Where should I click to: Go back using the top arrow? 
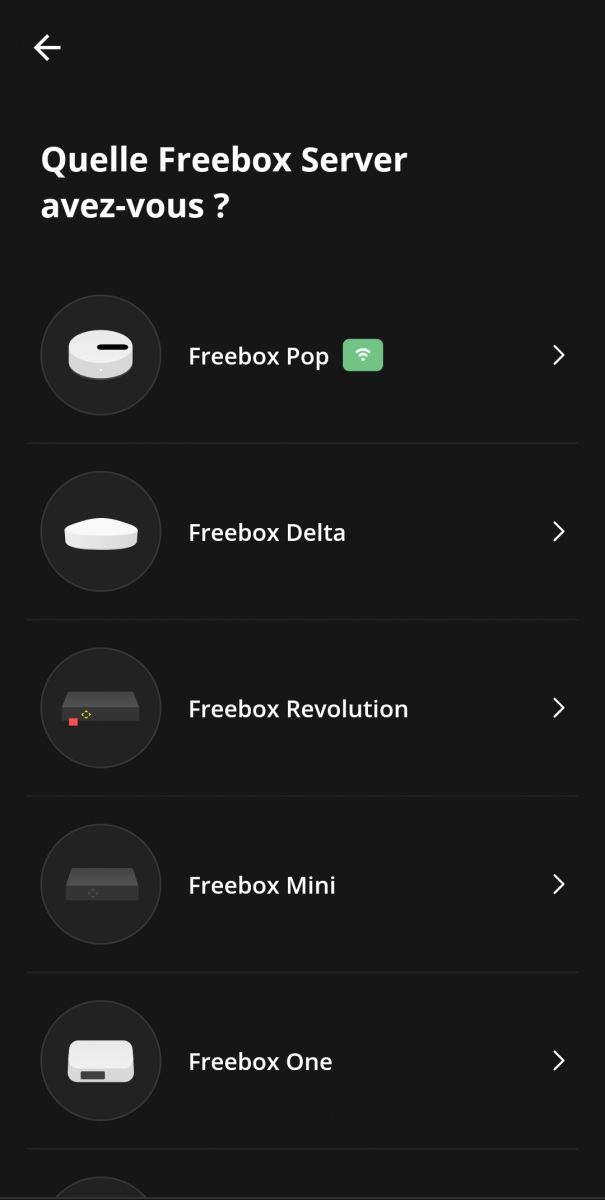(47, 47)
